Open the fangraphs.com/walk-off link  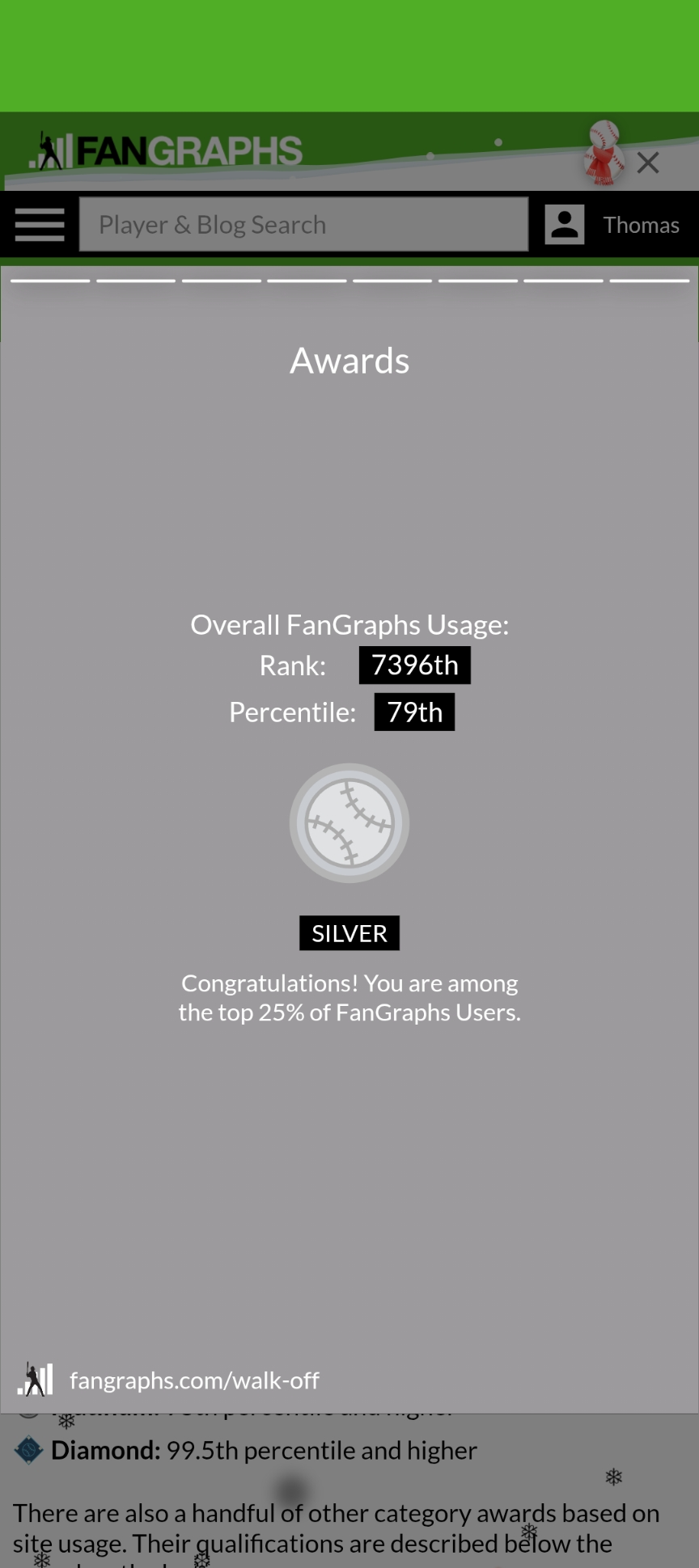tap(194, 1380)
